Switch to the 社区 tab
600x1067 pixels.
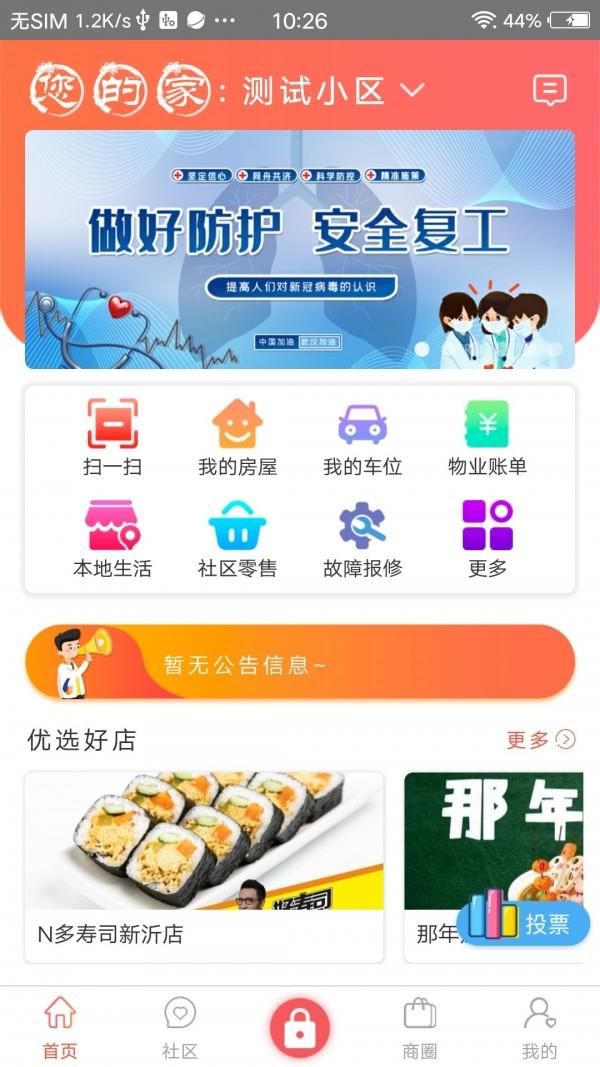click(180, 1027)
